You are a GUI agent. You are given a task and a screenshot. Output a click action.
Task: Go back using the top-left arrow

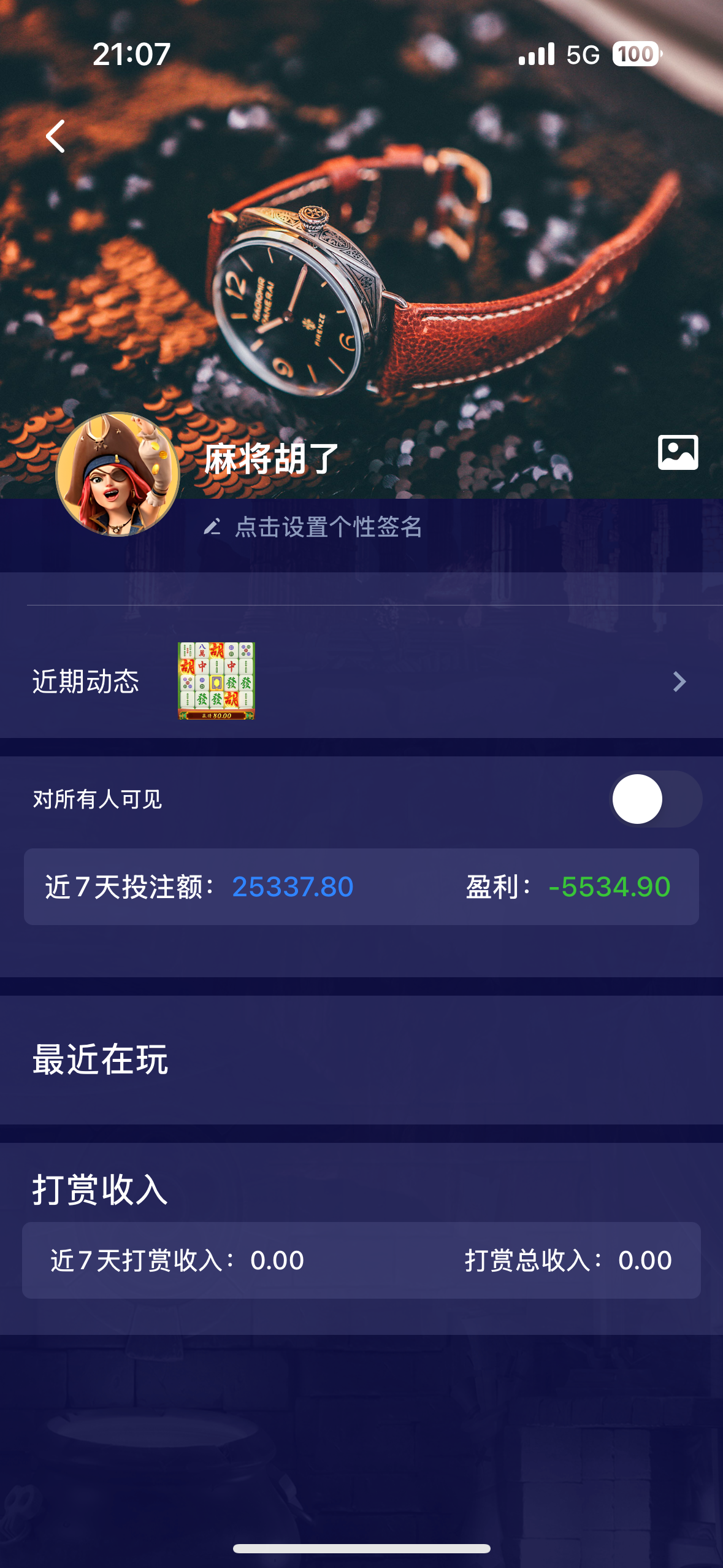pyautogui.click(x=56, y=136)
